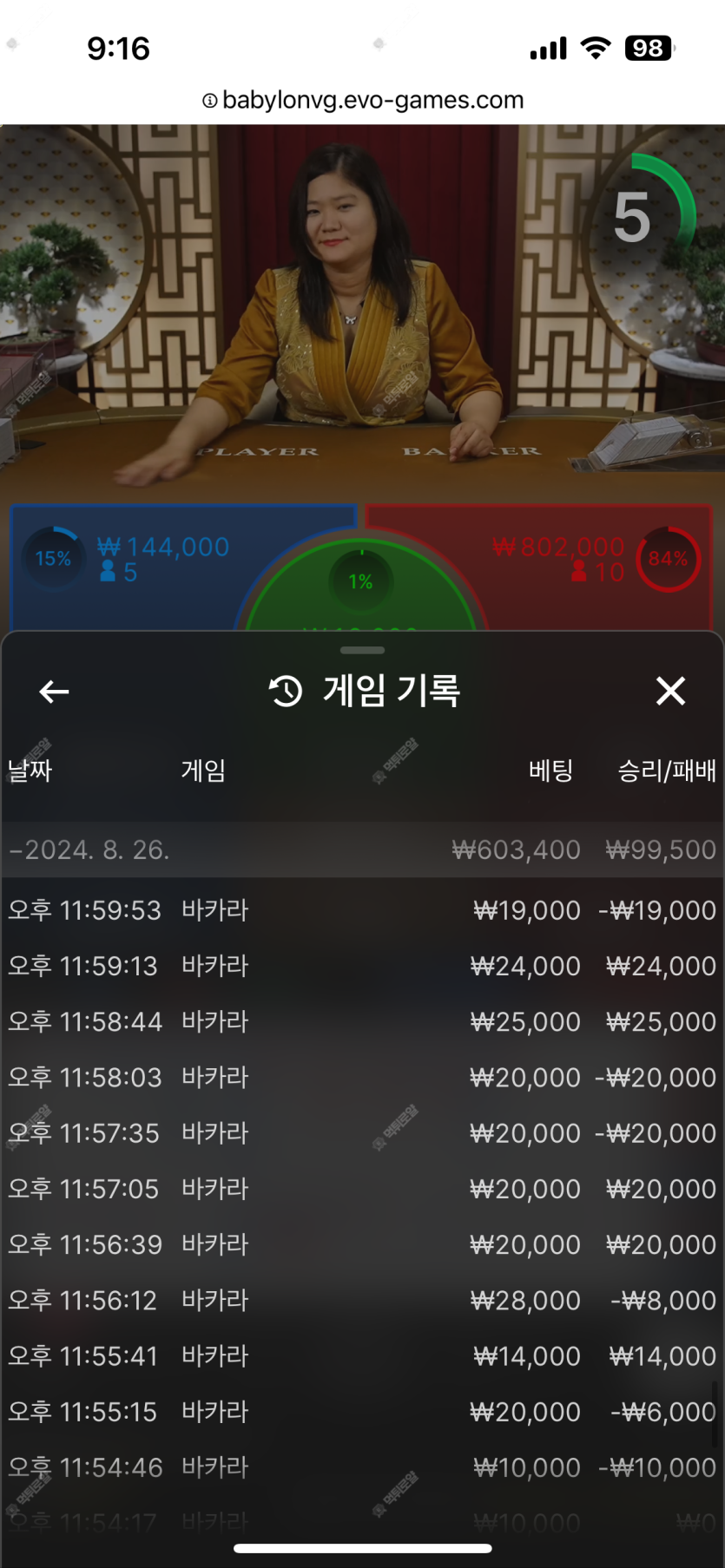Open the 오후 11:58:03 바카라 record
Viewport: 725px width, 1568px height.
tap(362, 1077)
